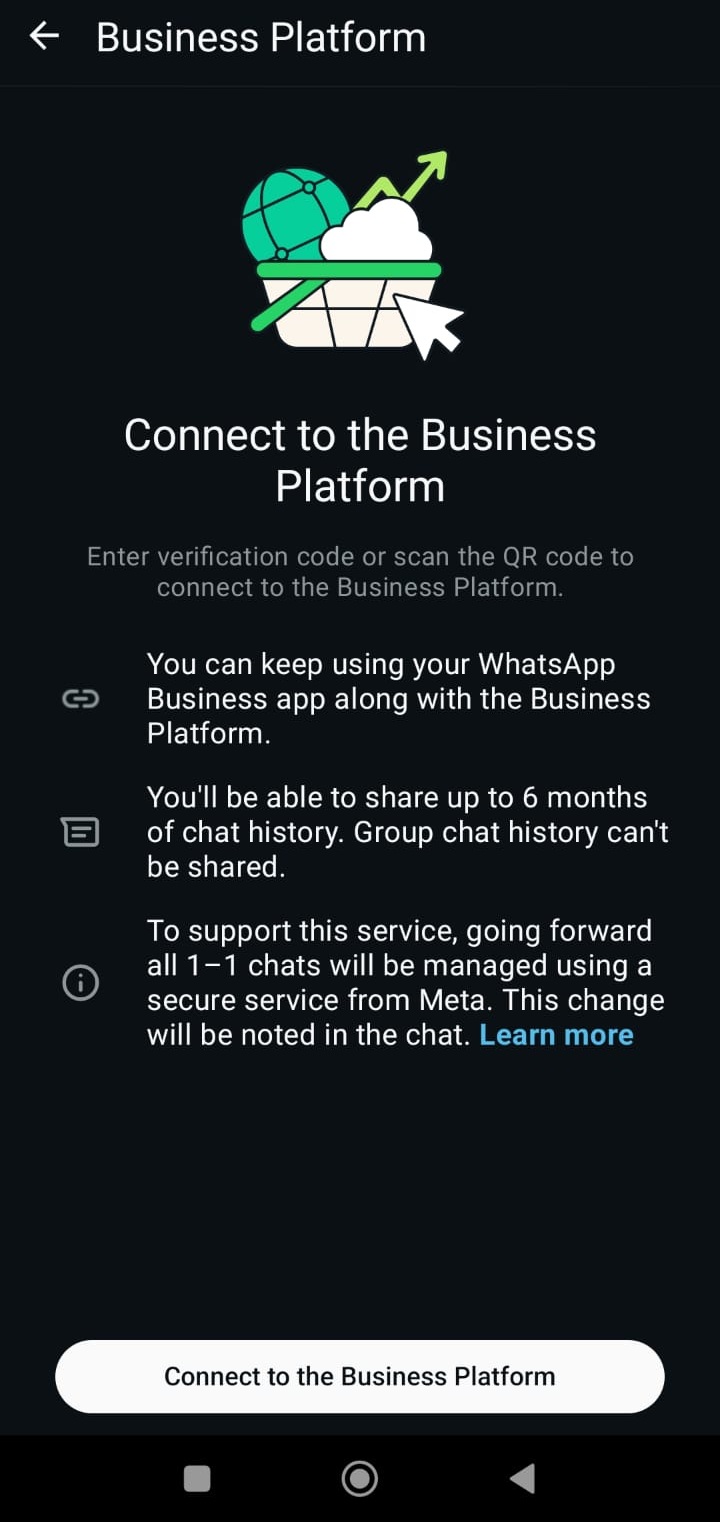The width and height of the screenshot is (720, 1522).
Task: Tap Connect to the Business Platform button
Action: tap(360, 1376)
